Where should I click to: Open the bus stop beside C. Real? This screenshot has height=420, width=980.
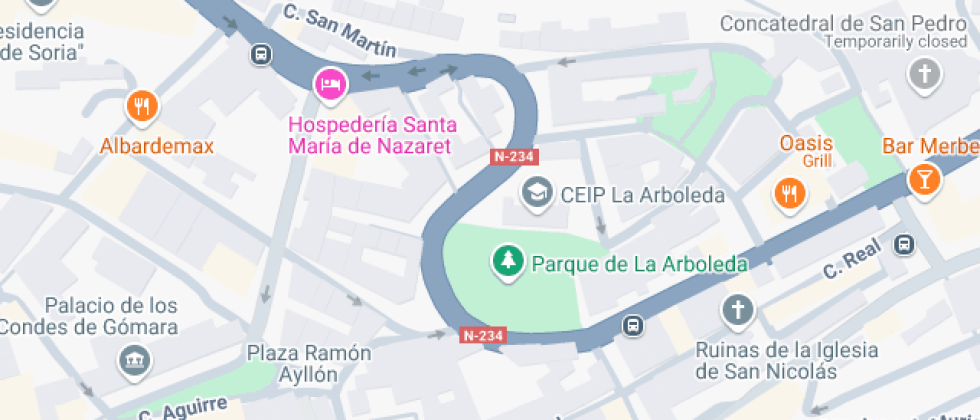(904, 243)
